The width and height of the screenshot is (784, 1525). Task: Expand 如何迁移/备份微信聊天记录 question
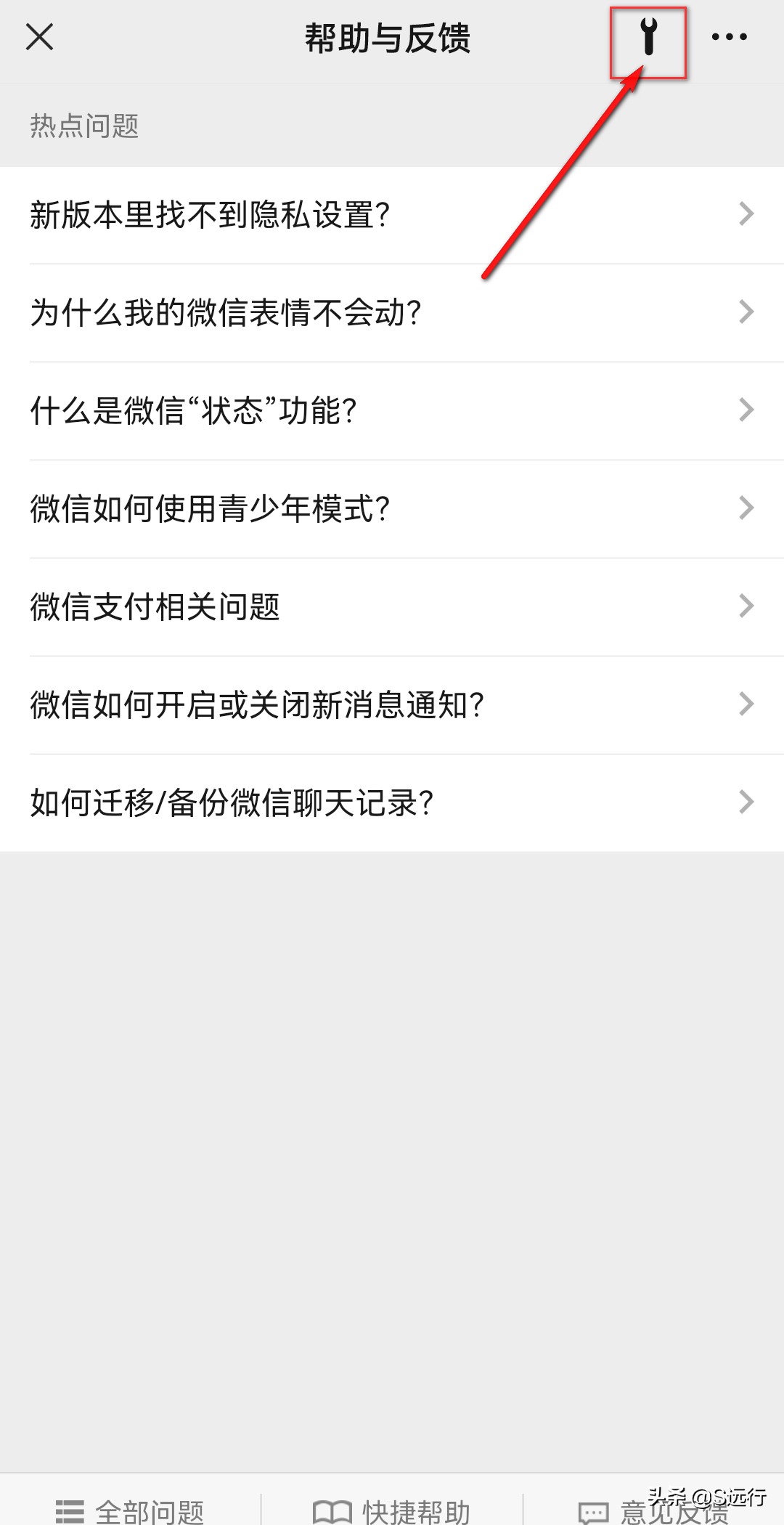[x=392, y=802]
